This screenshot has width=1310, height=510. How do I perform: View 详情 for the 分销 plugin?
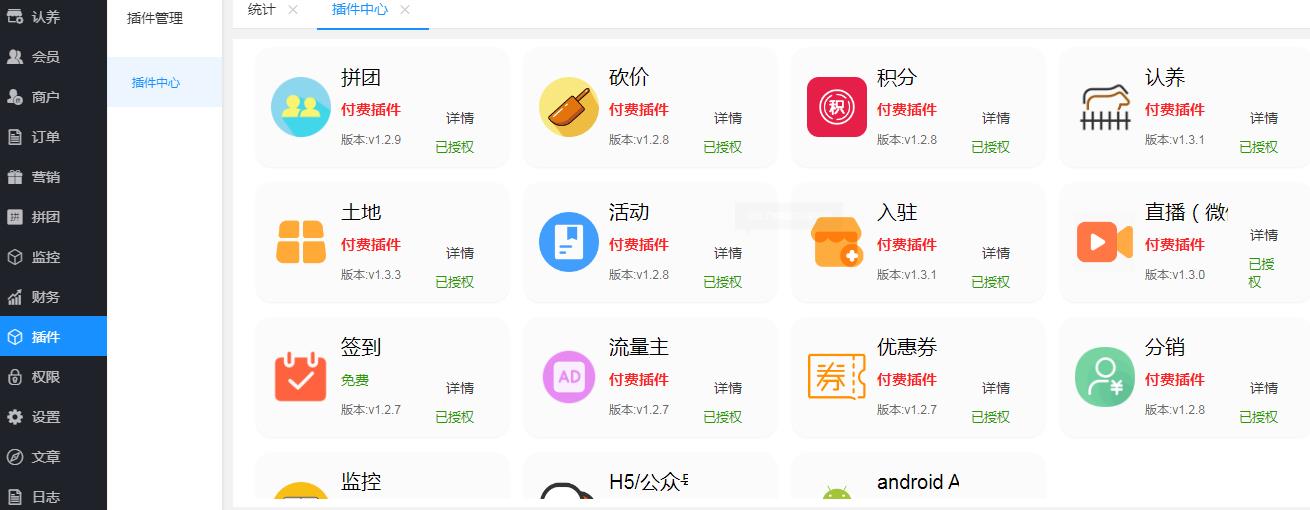(1264, 388)
